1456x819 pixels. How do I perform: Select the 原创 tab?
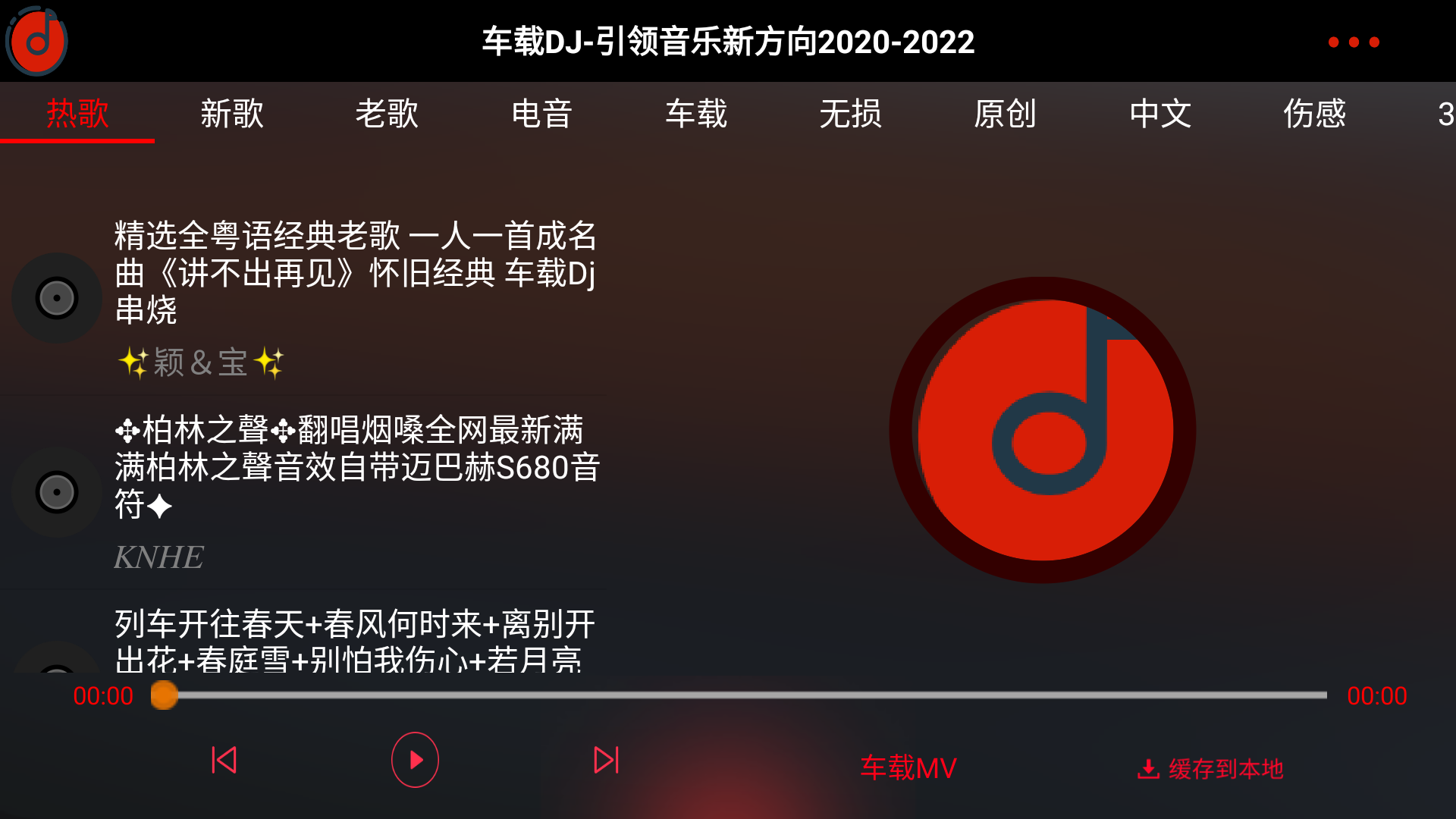(x=1006, y=114)
